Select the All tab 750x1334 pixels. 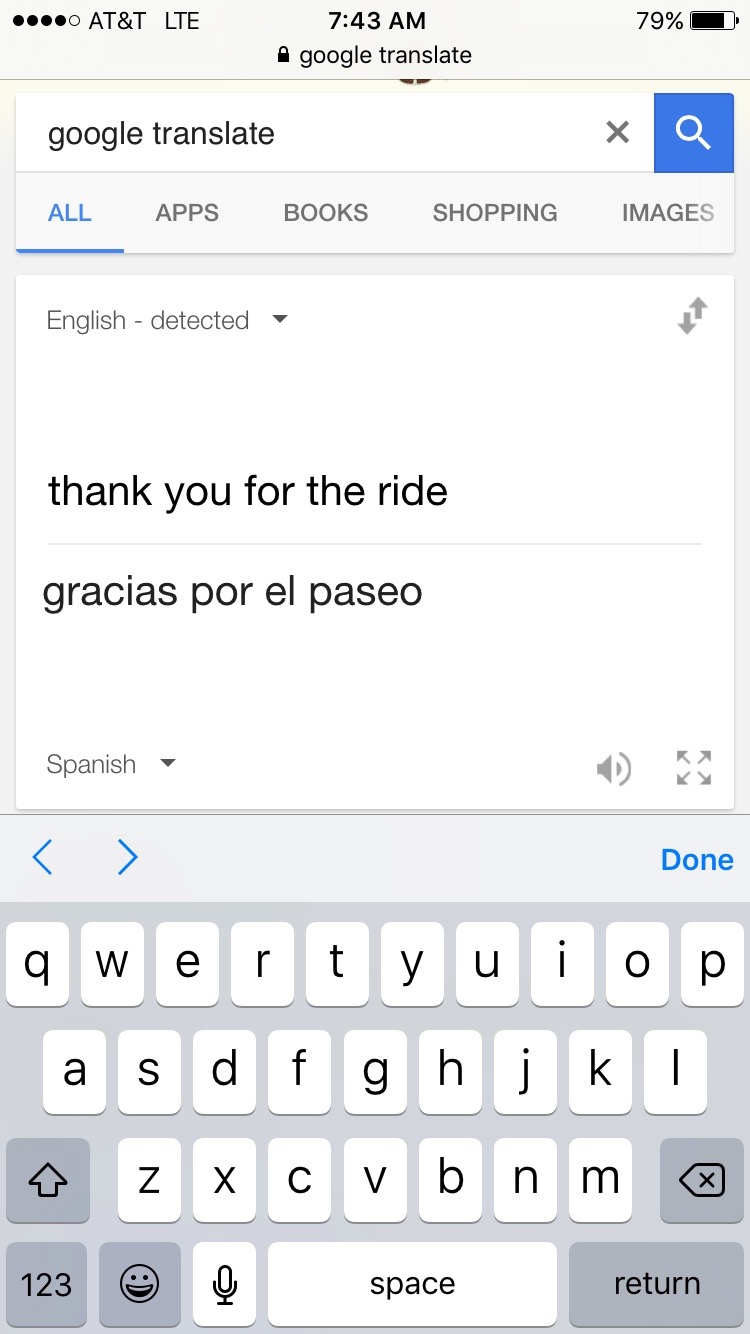pos(70,213)
